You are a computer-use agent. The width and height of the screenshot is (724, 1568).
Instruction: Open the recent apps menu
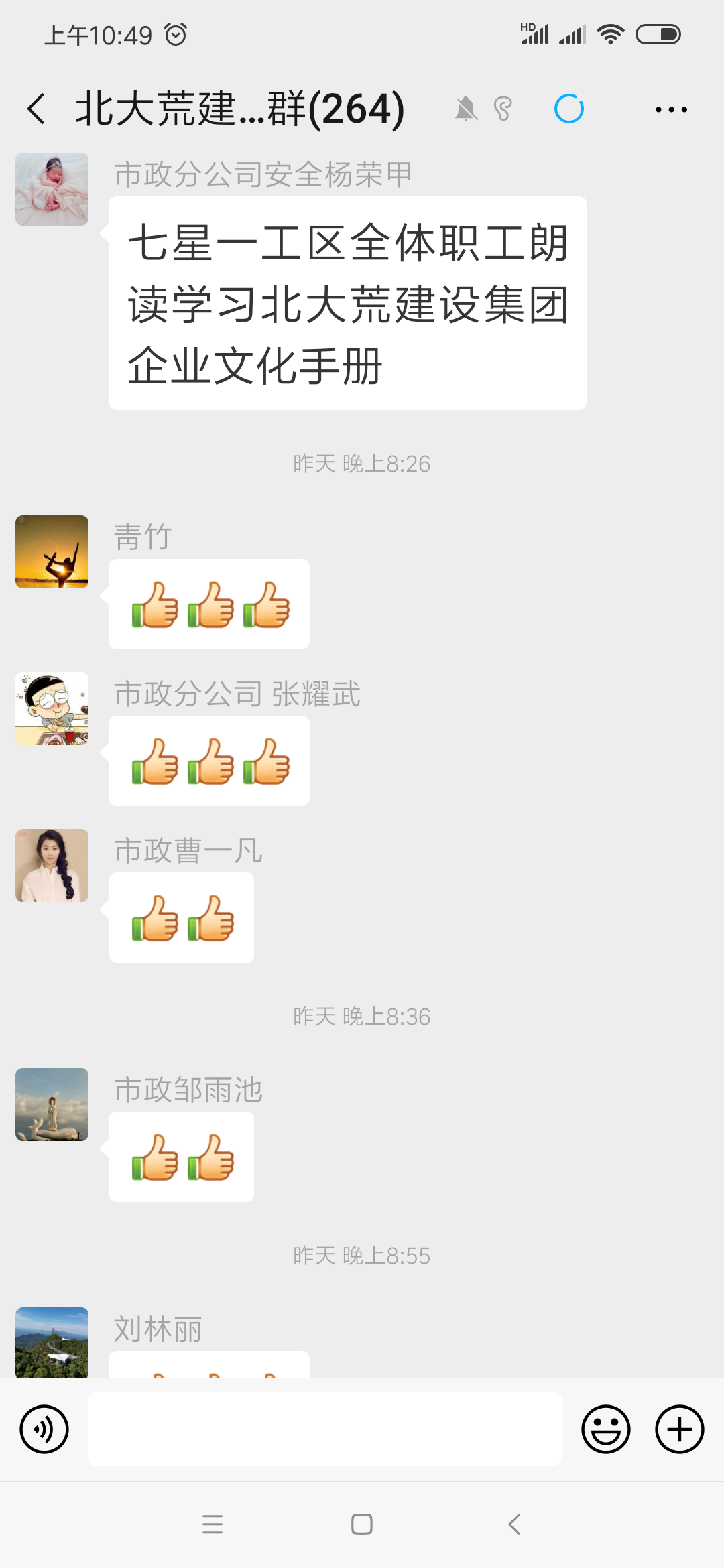213,1524
